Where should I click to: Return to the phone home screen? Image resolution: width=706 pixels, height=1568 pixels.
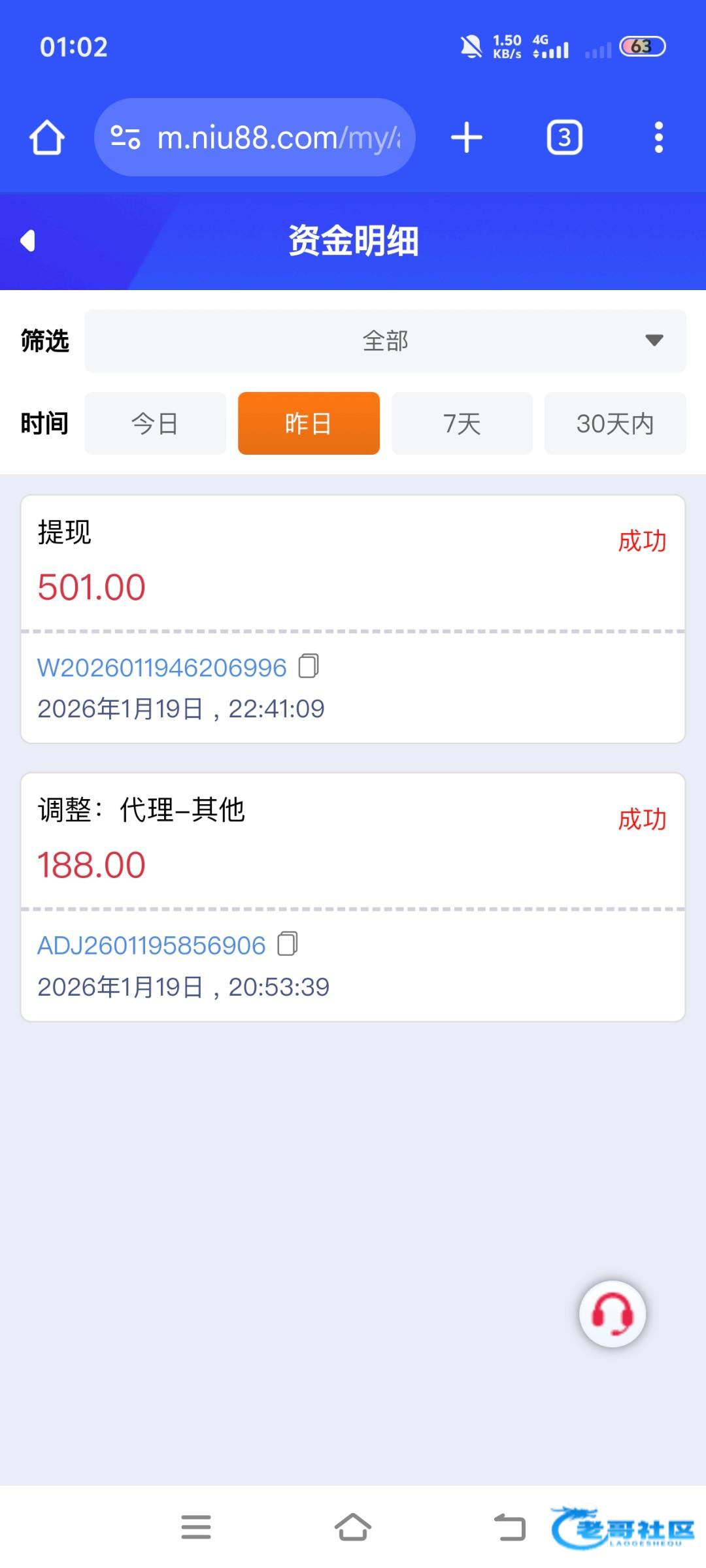pos(353,1527)
